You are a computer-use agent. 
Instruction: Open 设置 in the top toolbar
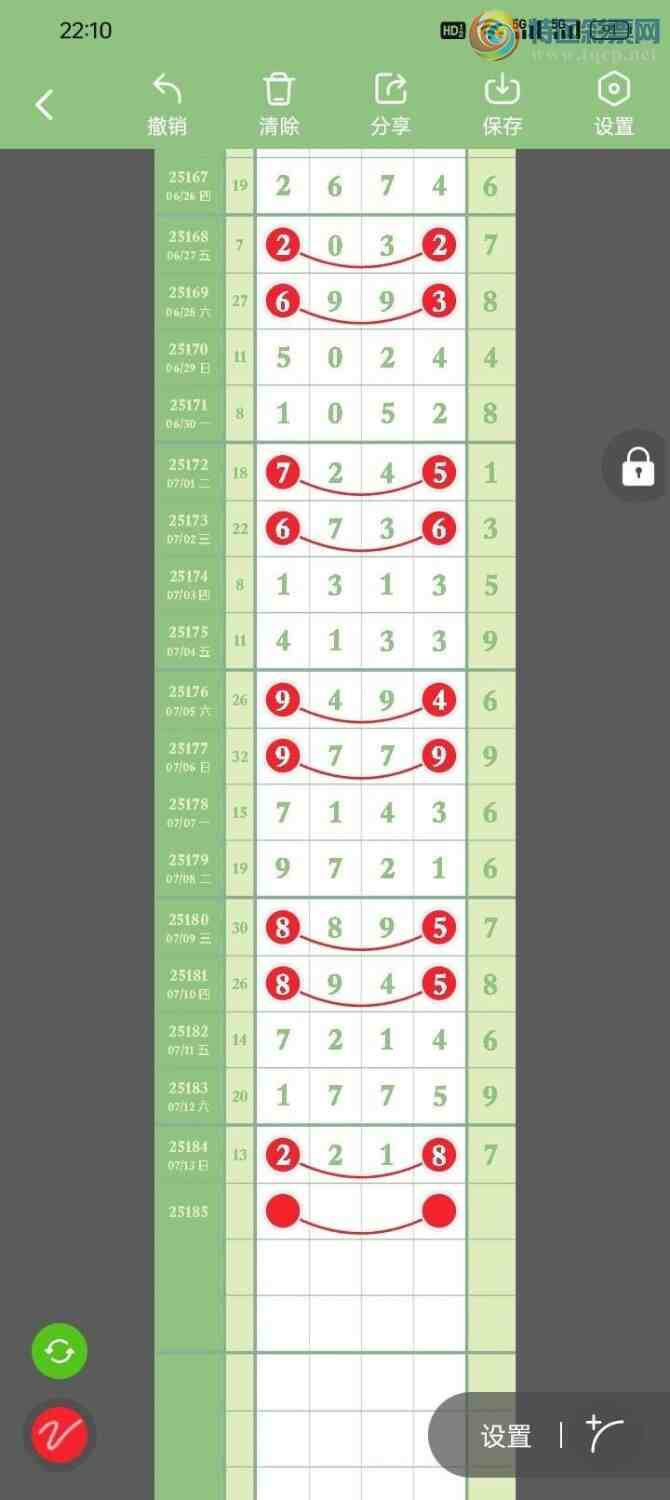613,104
